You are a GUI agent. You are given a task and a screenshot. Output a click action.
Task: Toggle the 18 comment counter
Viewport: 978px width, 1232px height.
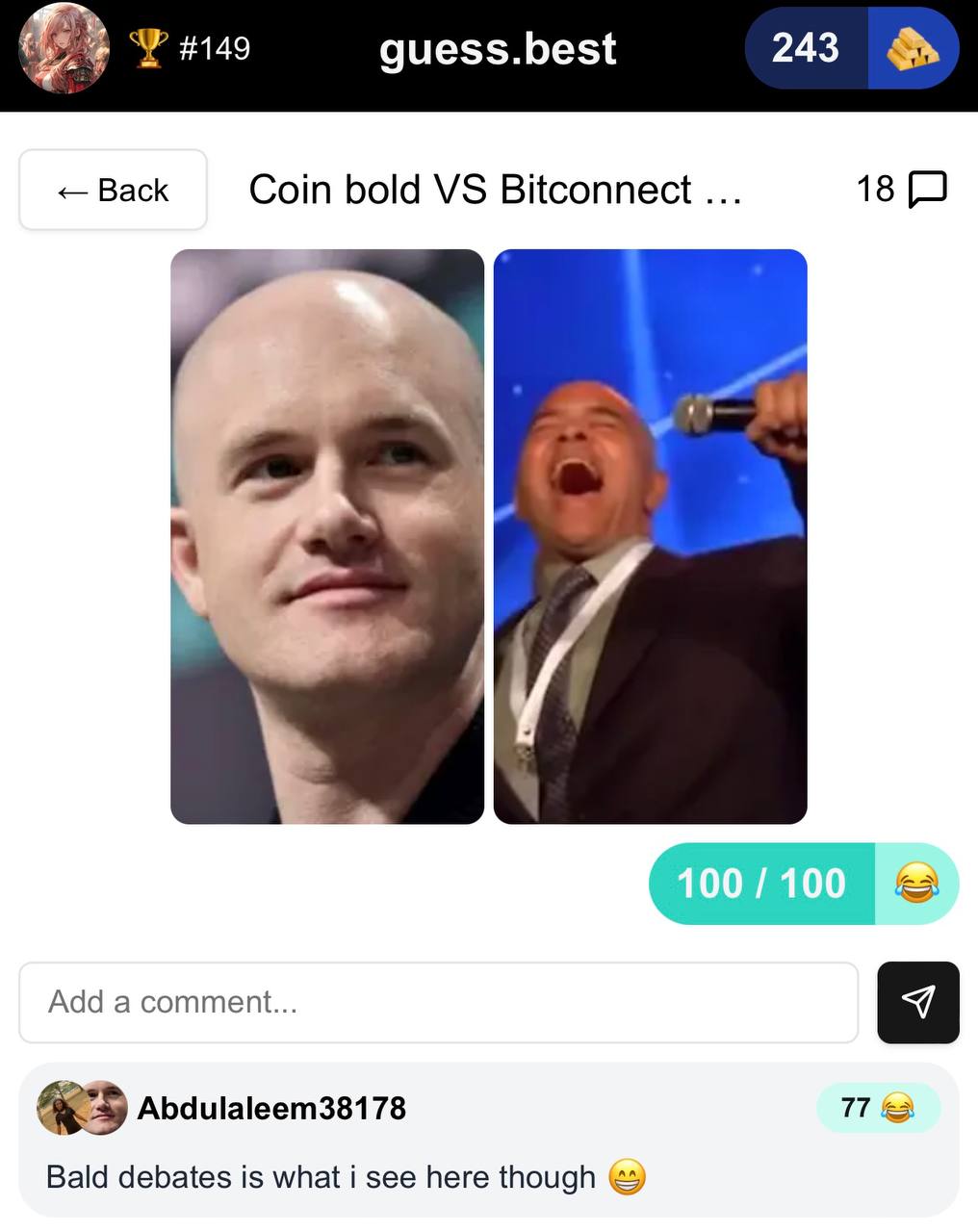898,190
